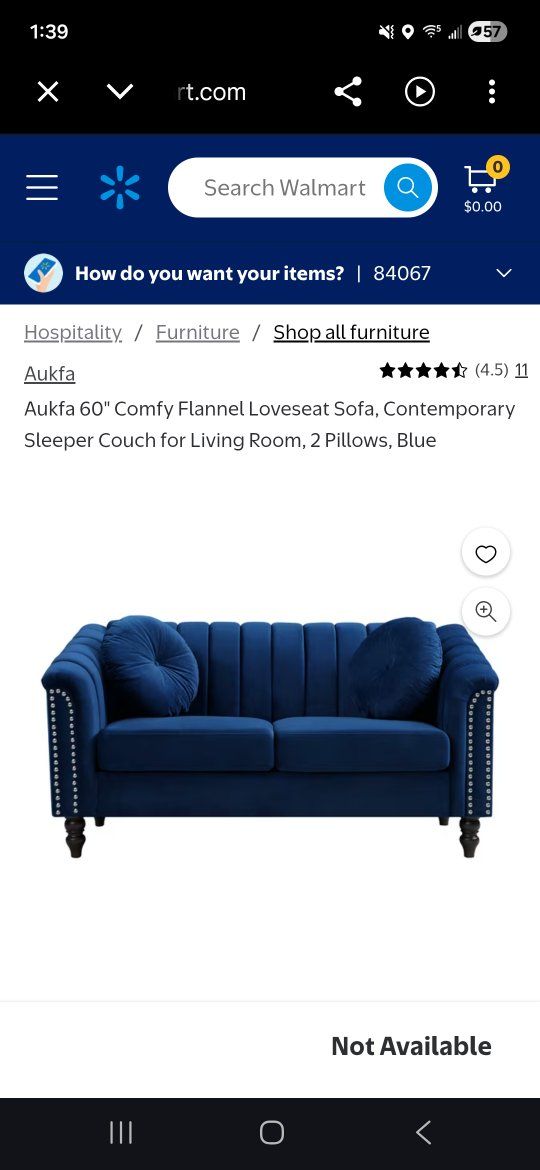Go to Walmart home via spark logo
Screen dimensions: 540x1170
point(119,187)
